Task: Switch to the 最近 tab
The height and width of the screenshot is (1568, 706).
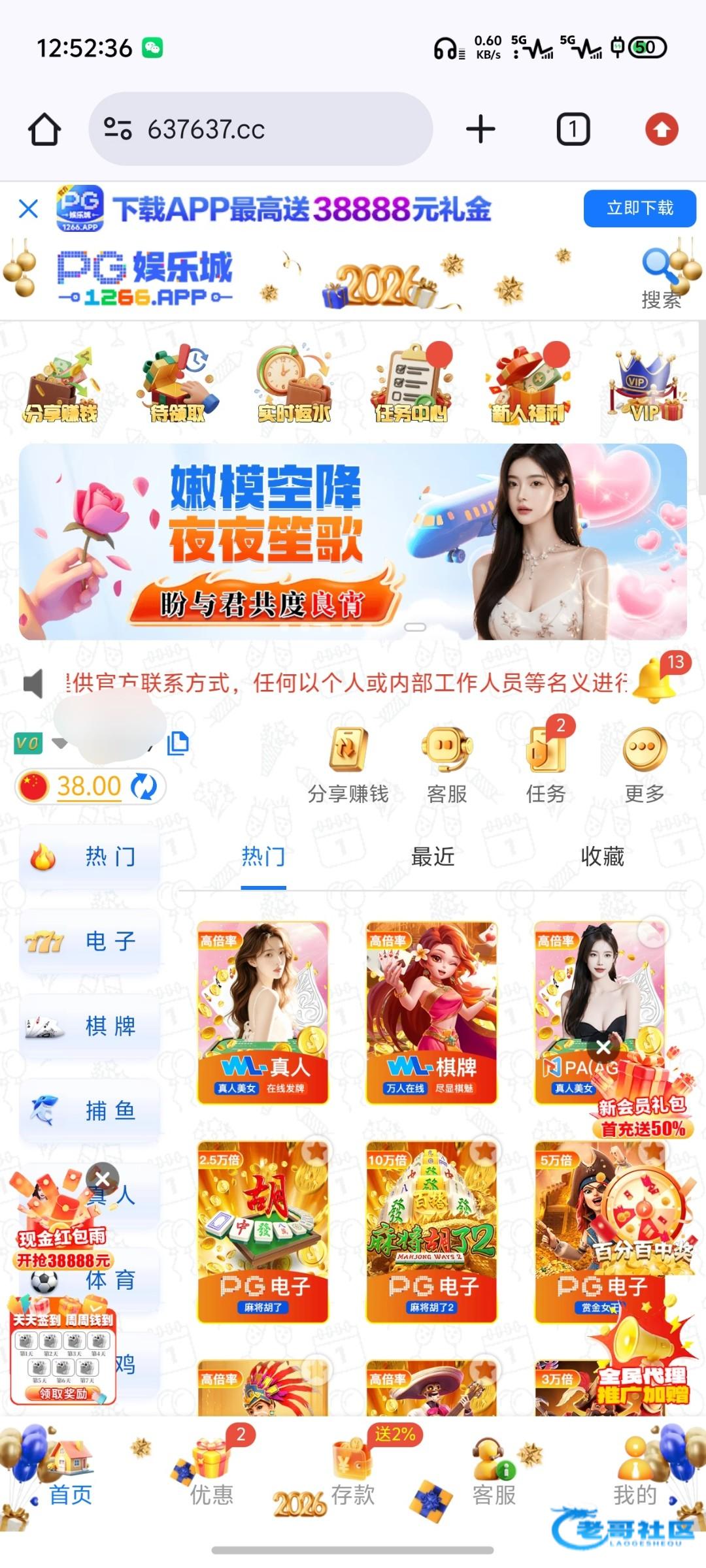Action: pos(432,857)
